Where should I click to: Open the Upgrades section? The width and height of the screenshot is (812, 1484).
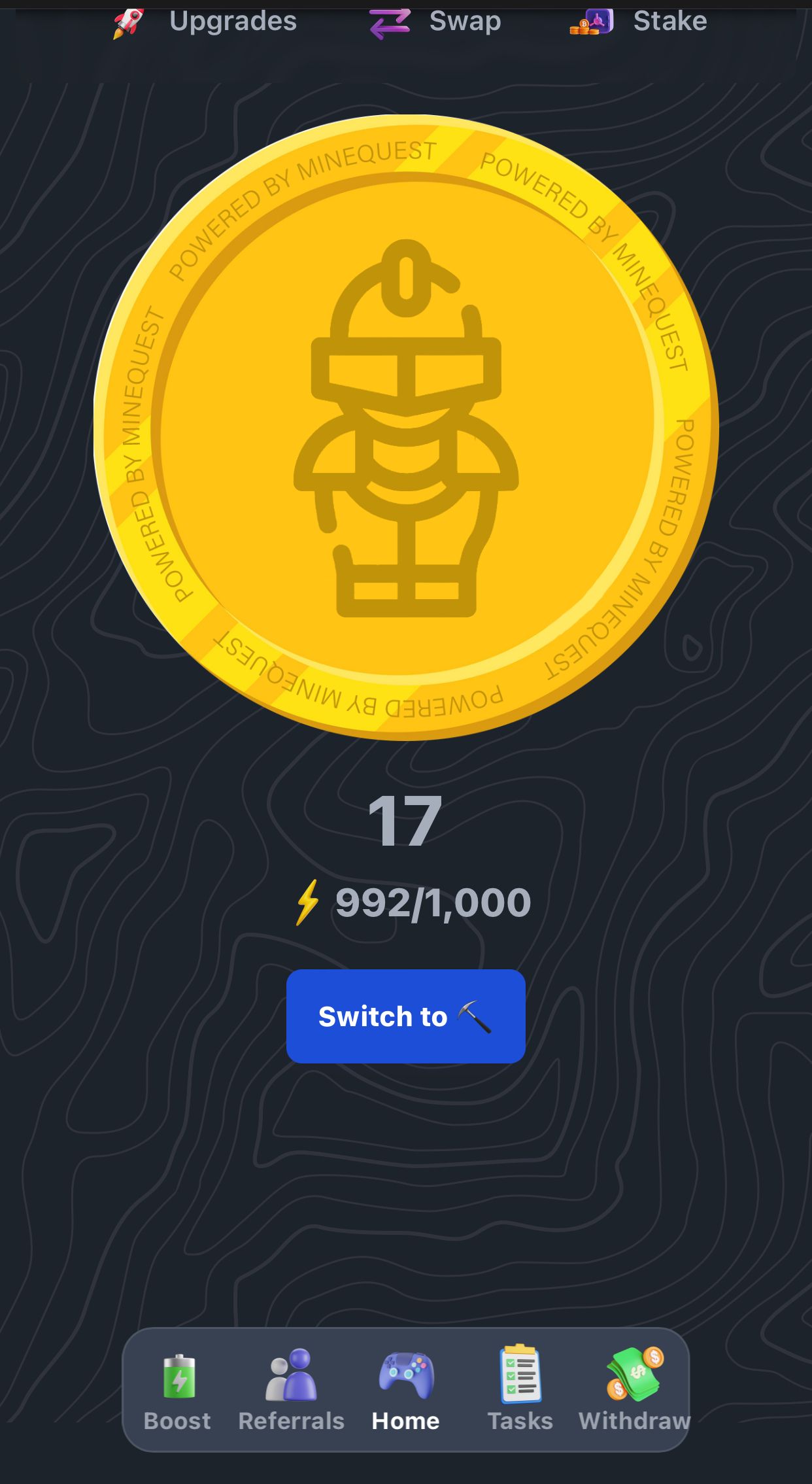206,22
